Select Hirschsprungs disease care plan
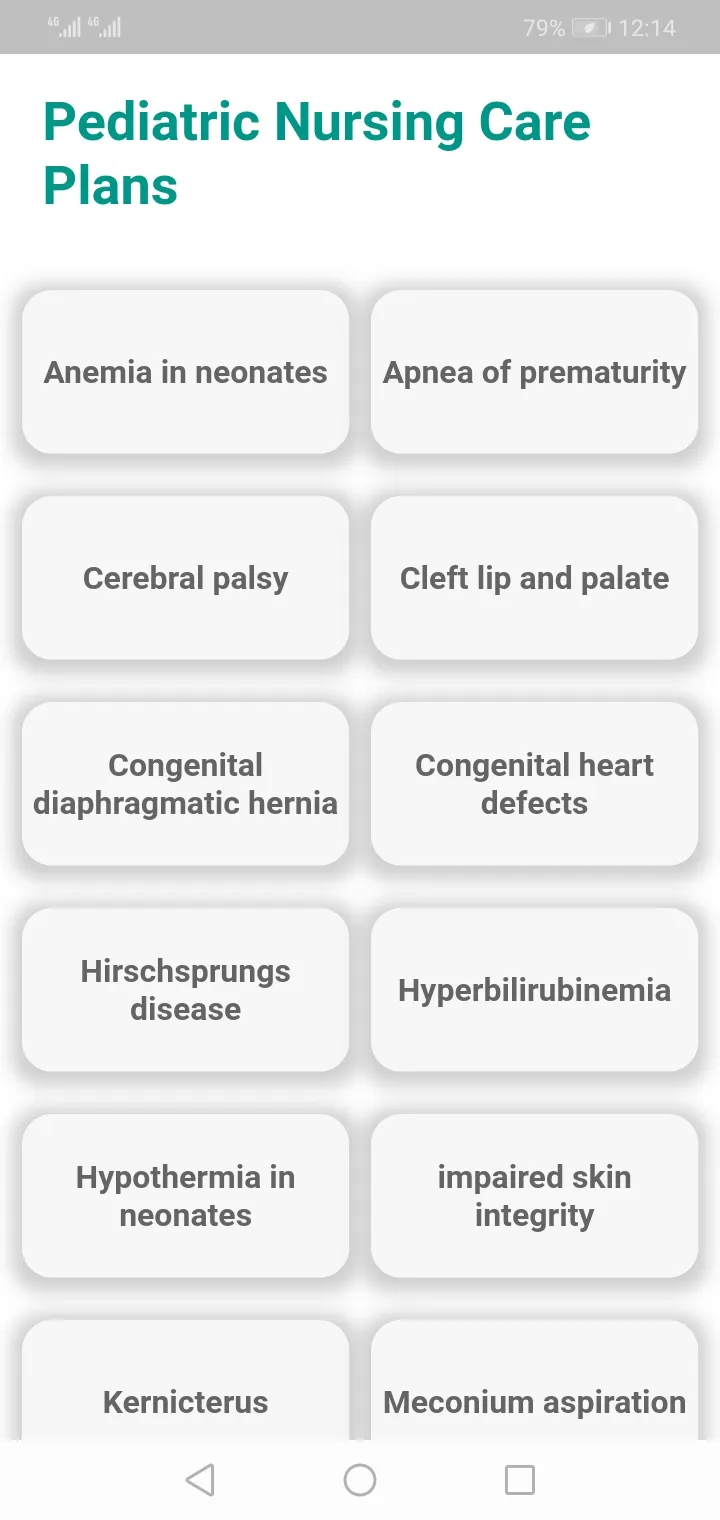720x1520 pixels. [x=186, y=990]
